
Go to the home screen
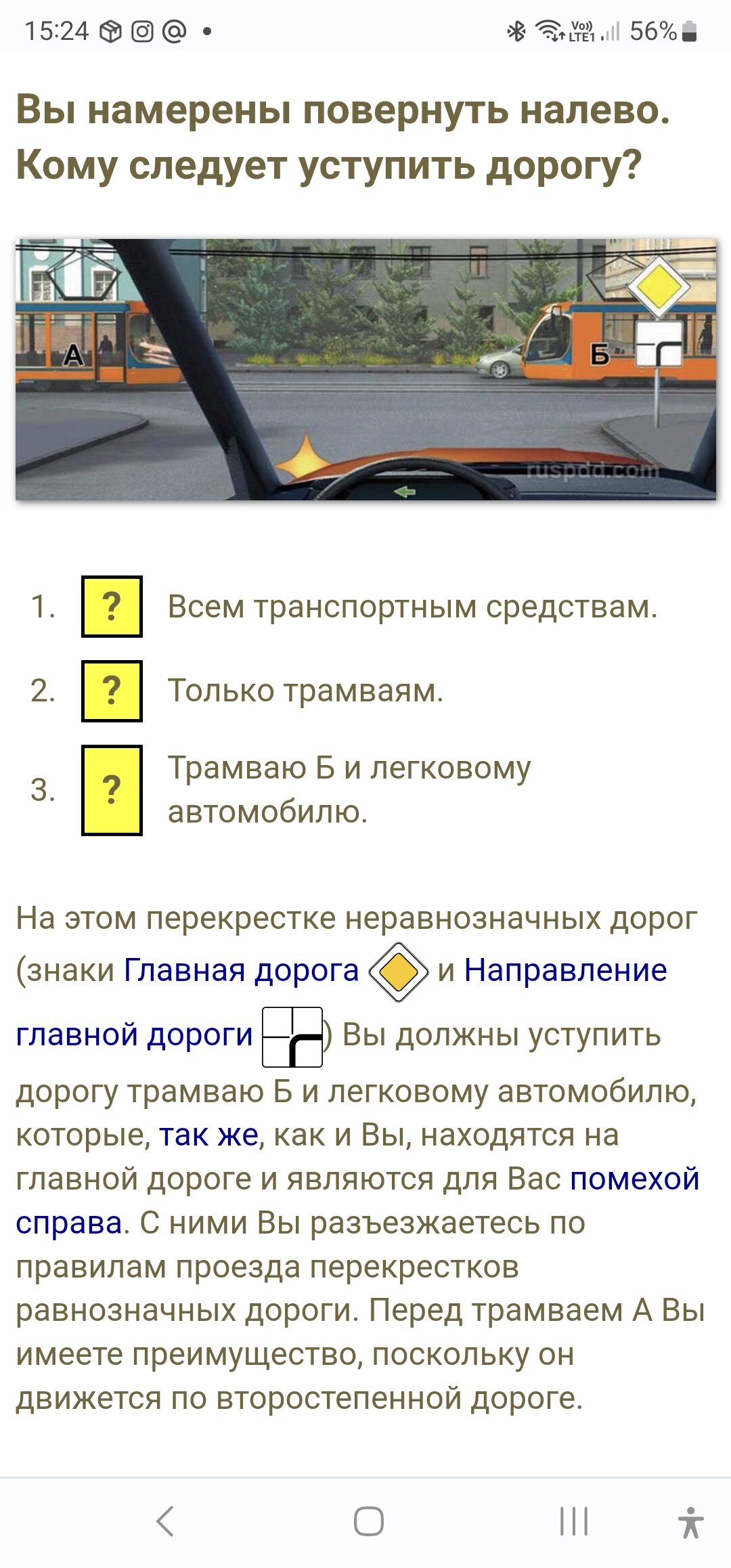pyautogui.click(x=368, y=1521)
